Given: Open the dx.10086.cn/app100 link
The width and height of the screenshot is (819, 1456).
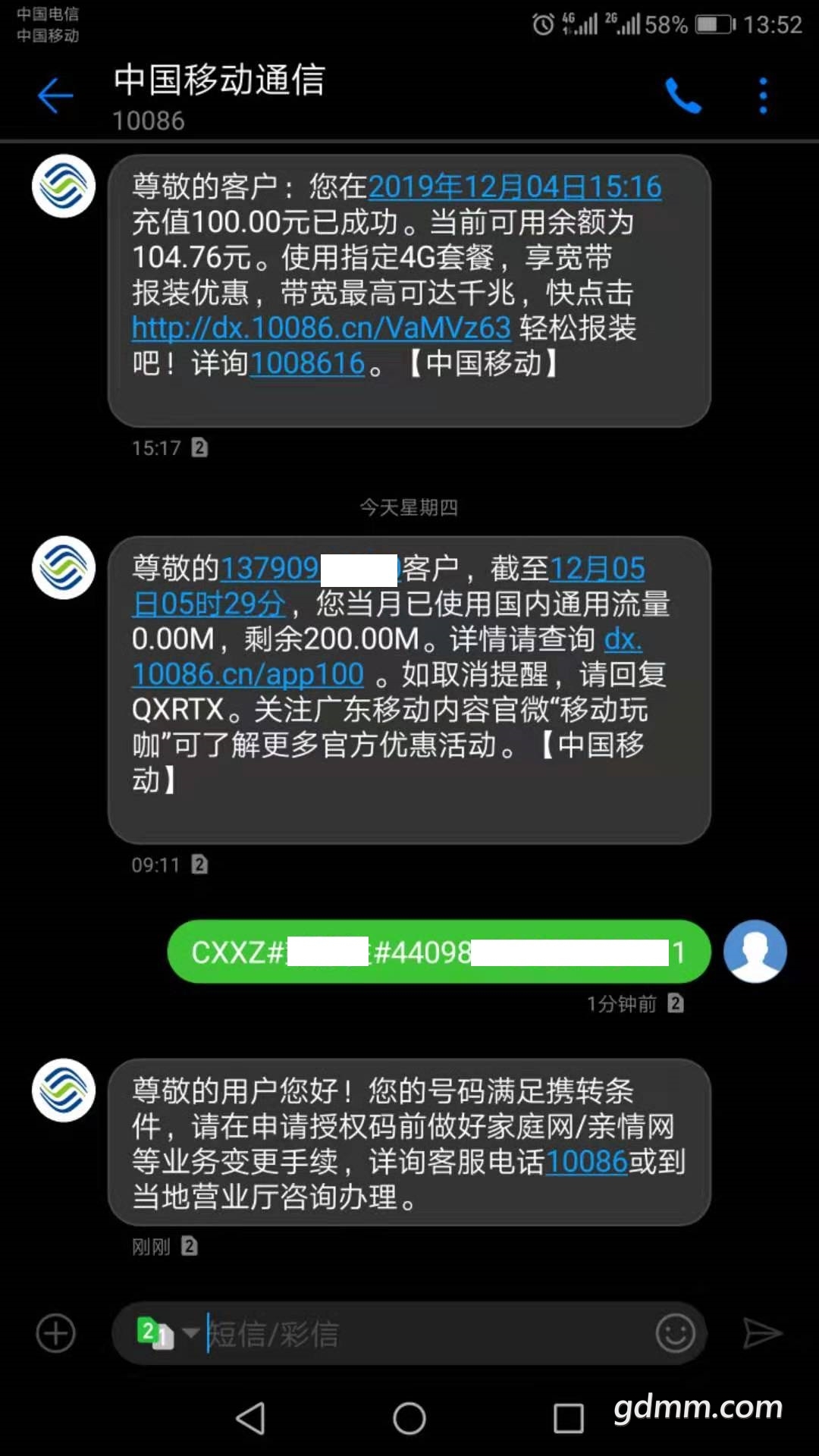Looking at the screenshot, I should (247, 673).
